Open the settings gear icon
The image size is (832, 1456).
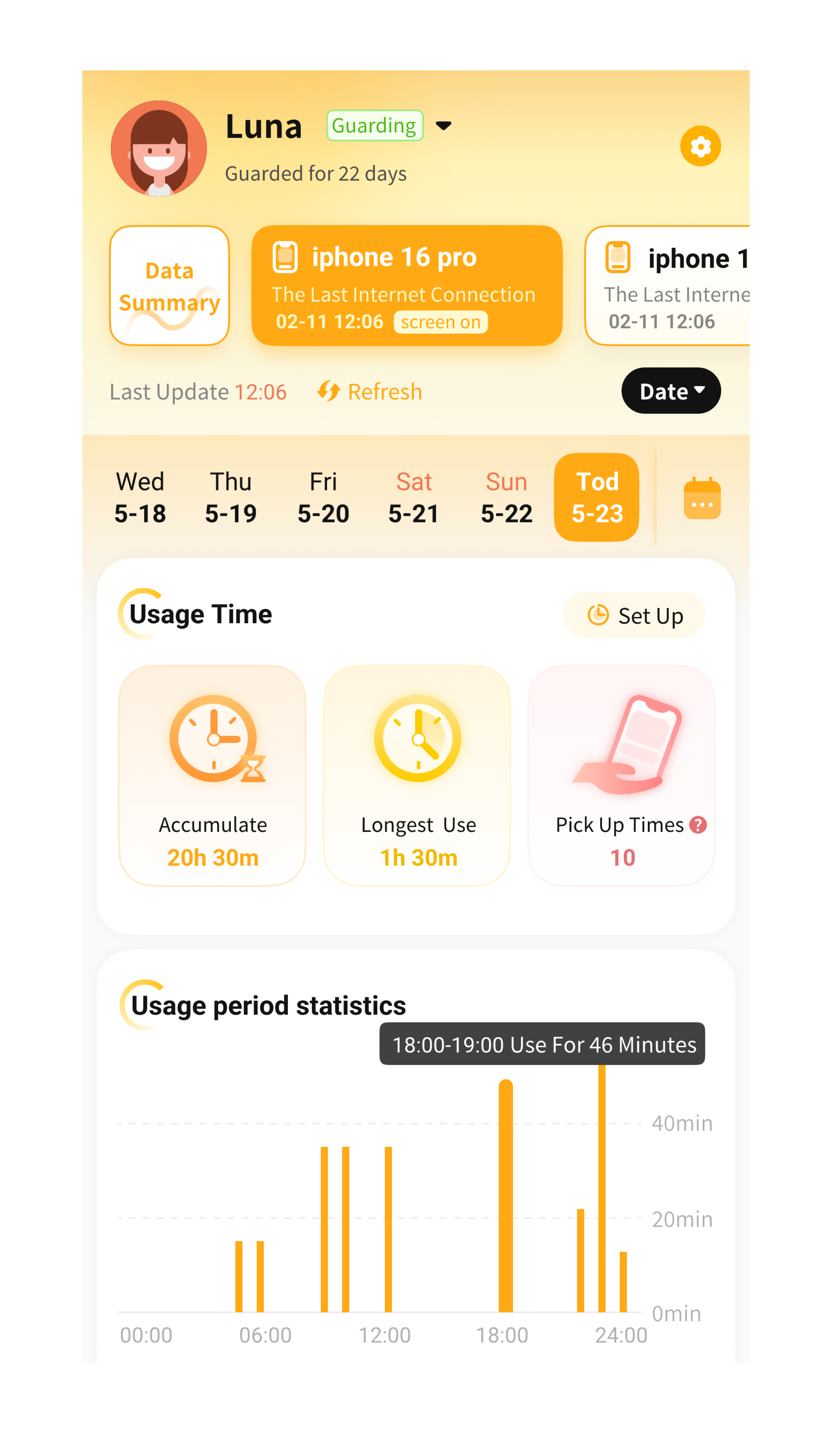(x=700, y=146)
